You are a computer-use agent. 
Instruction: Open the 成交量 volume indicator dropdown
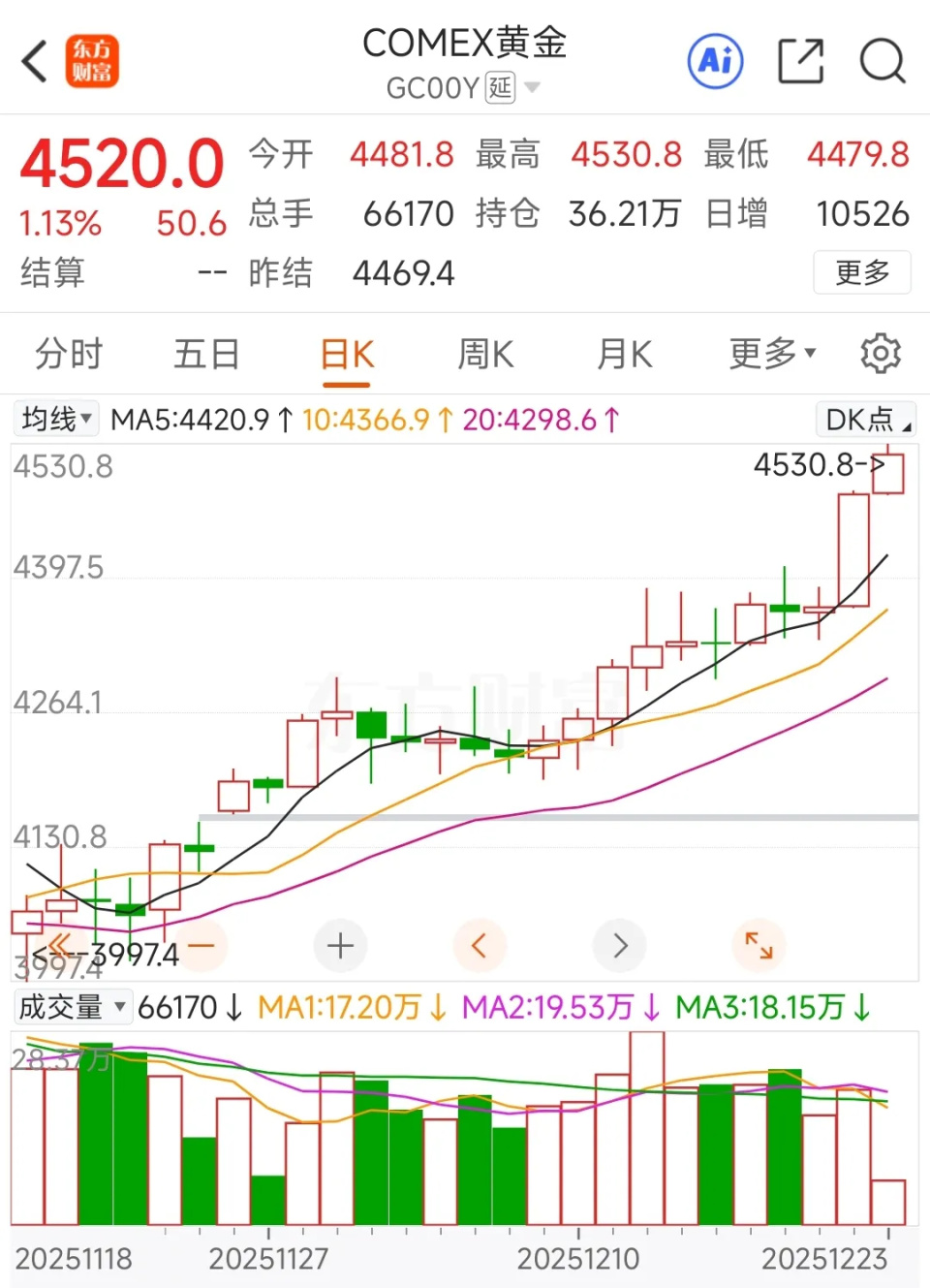[71, 1008]
